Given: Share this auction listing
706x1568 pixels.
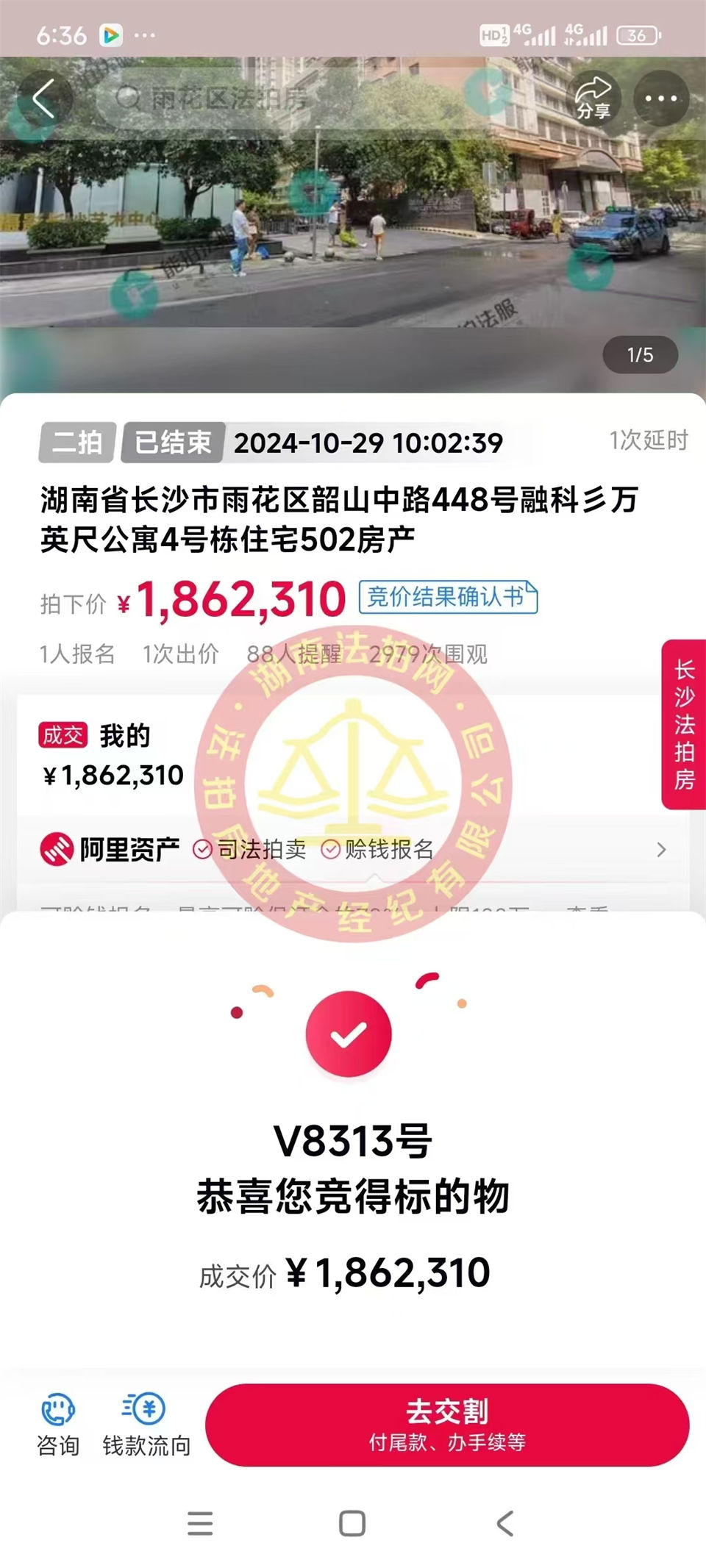Looking at the screenshot, I should pos(593,99).
